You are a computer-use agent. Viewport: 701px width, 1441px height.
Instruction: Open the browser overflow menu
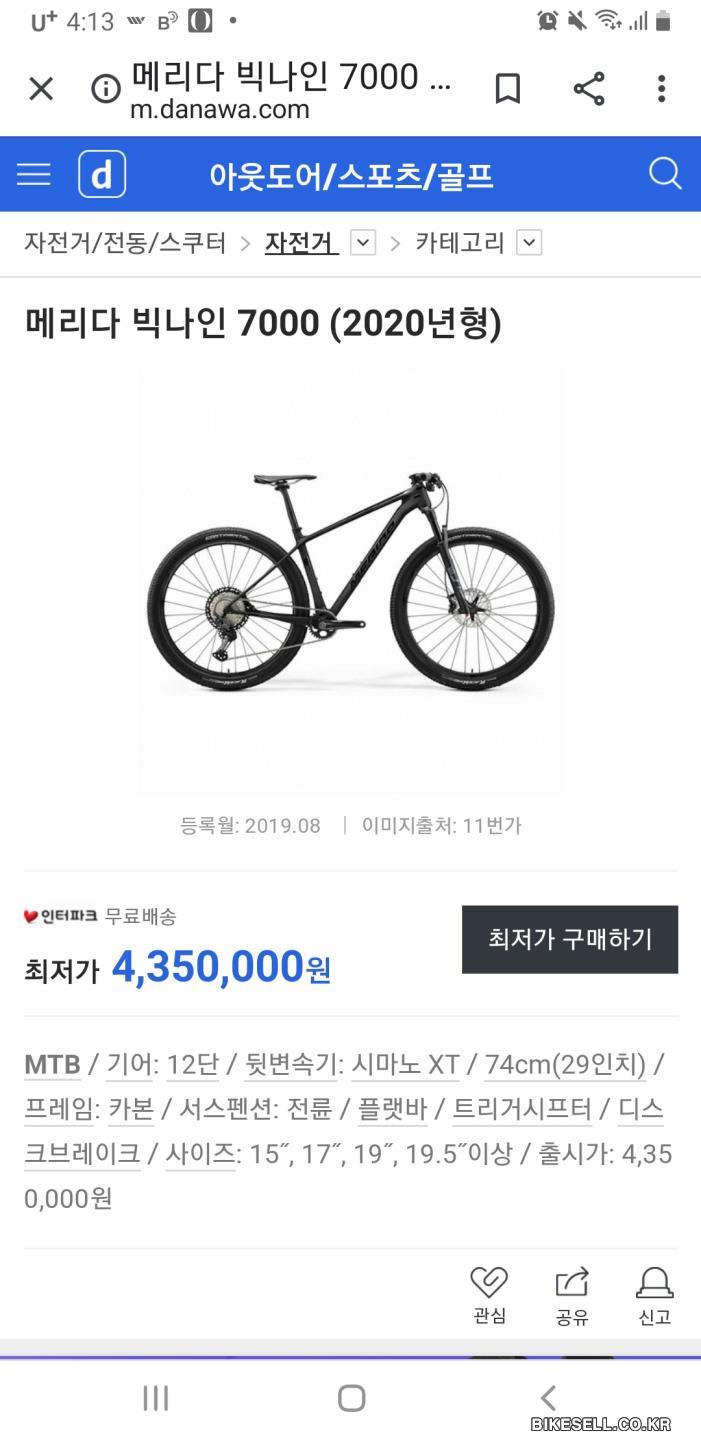661,89
